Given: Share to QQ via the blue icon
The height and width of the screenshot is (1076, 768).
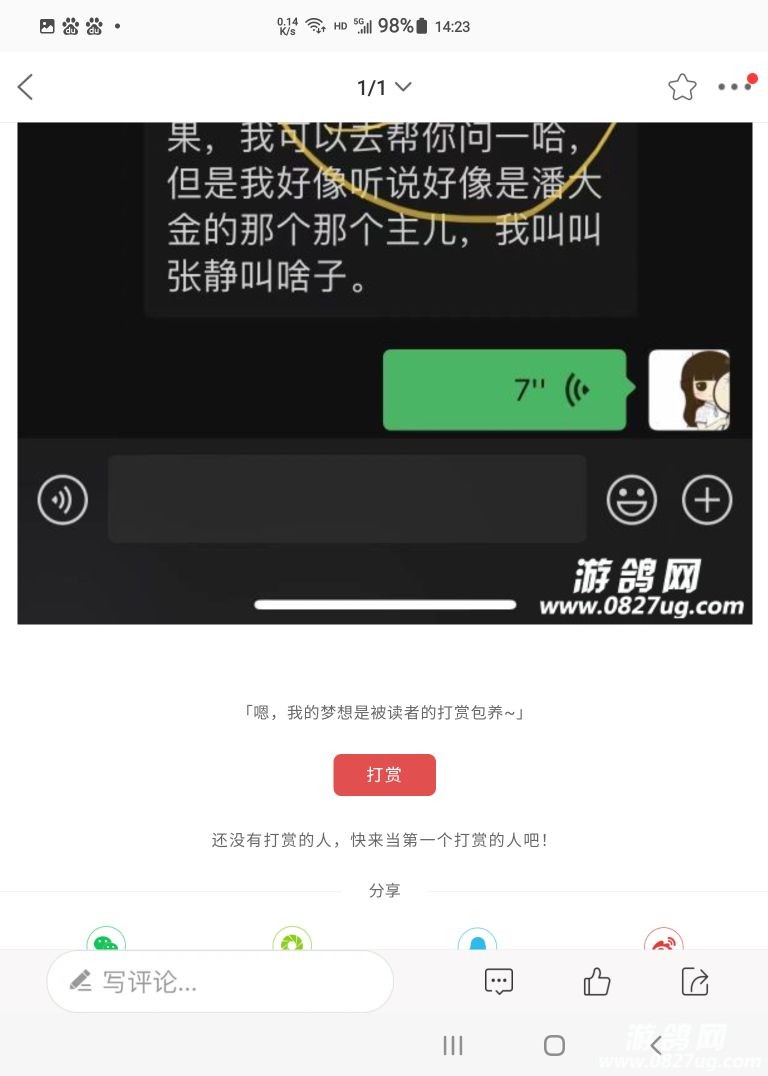Looking at the screenshot, I should [x=477, y=941].
